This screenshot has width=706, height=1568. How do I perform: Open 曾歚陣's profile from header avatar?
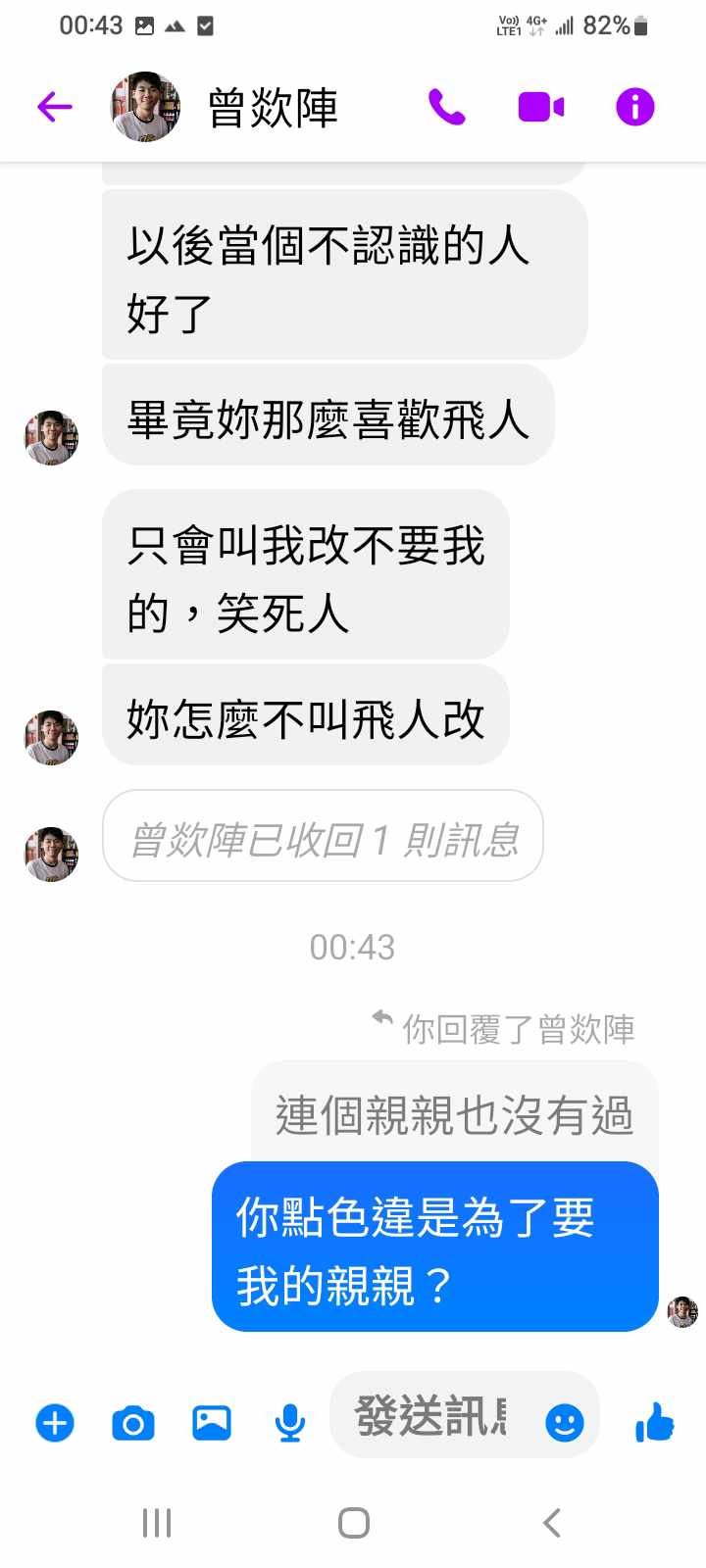click(145, 107)
